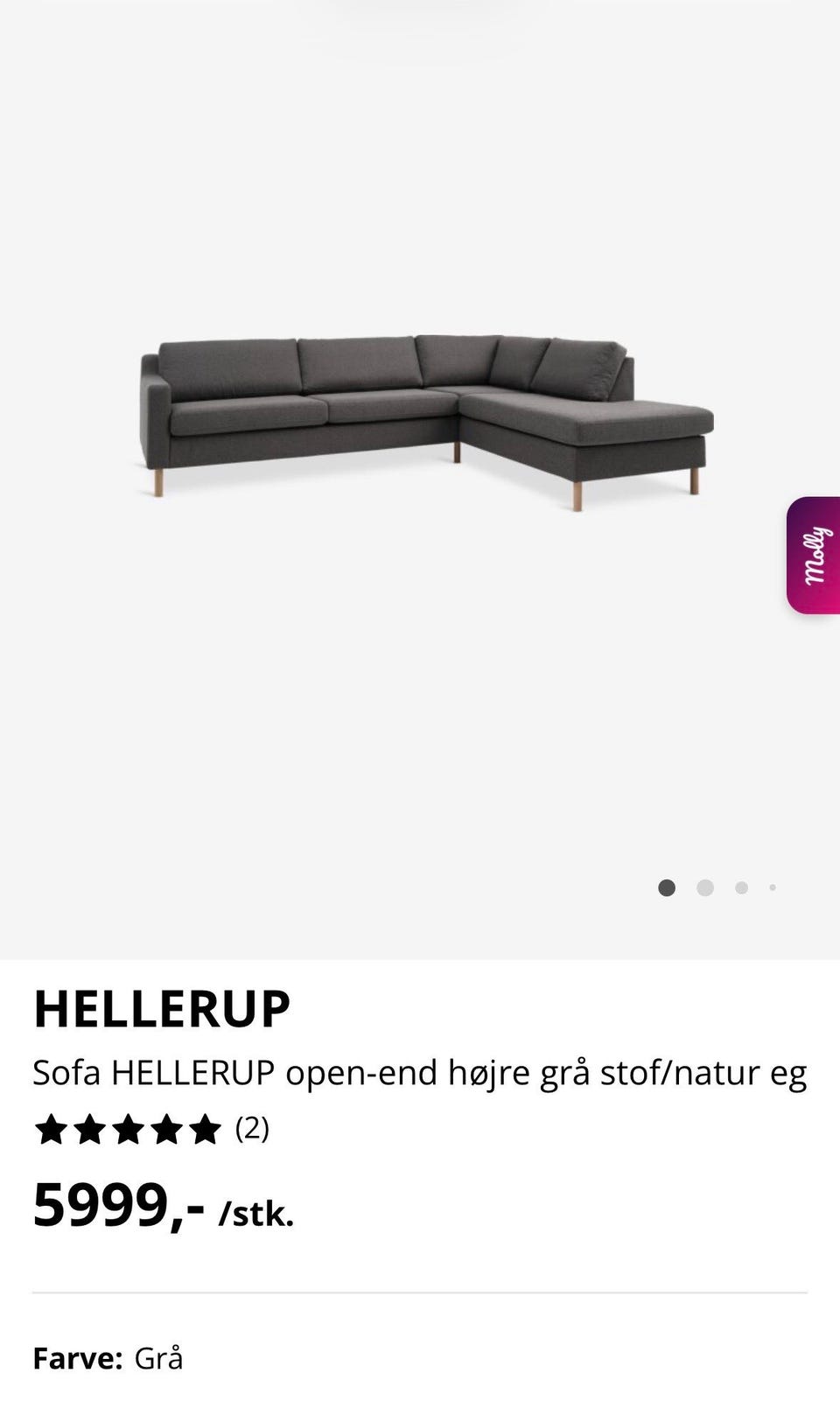
Task: Open reviews via the (2) count link
Action: click(252, 1130)
